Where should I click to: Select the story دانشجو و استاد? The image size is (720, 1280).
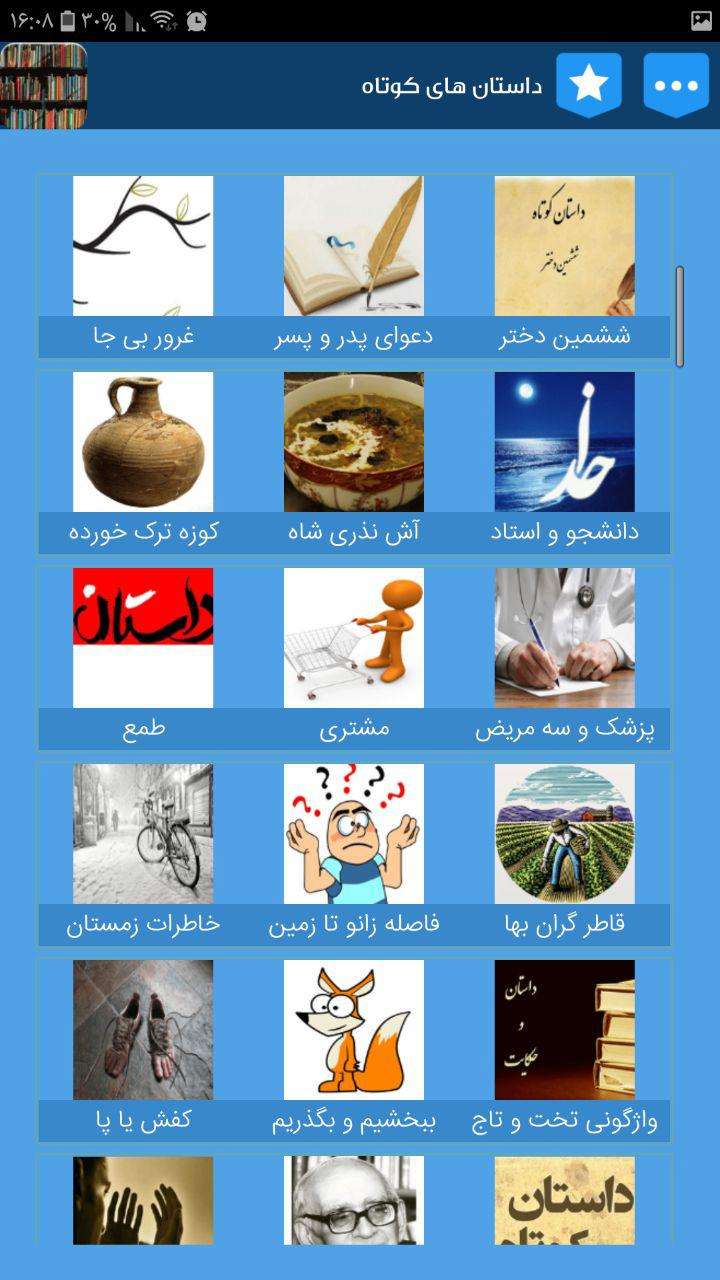[x=565, y=462]
